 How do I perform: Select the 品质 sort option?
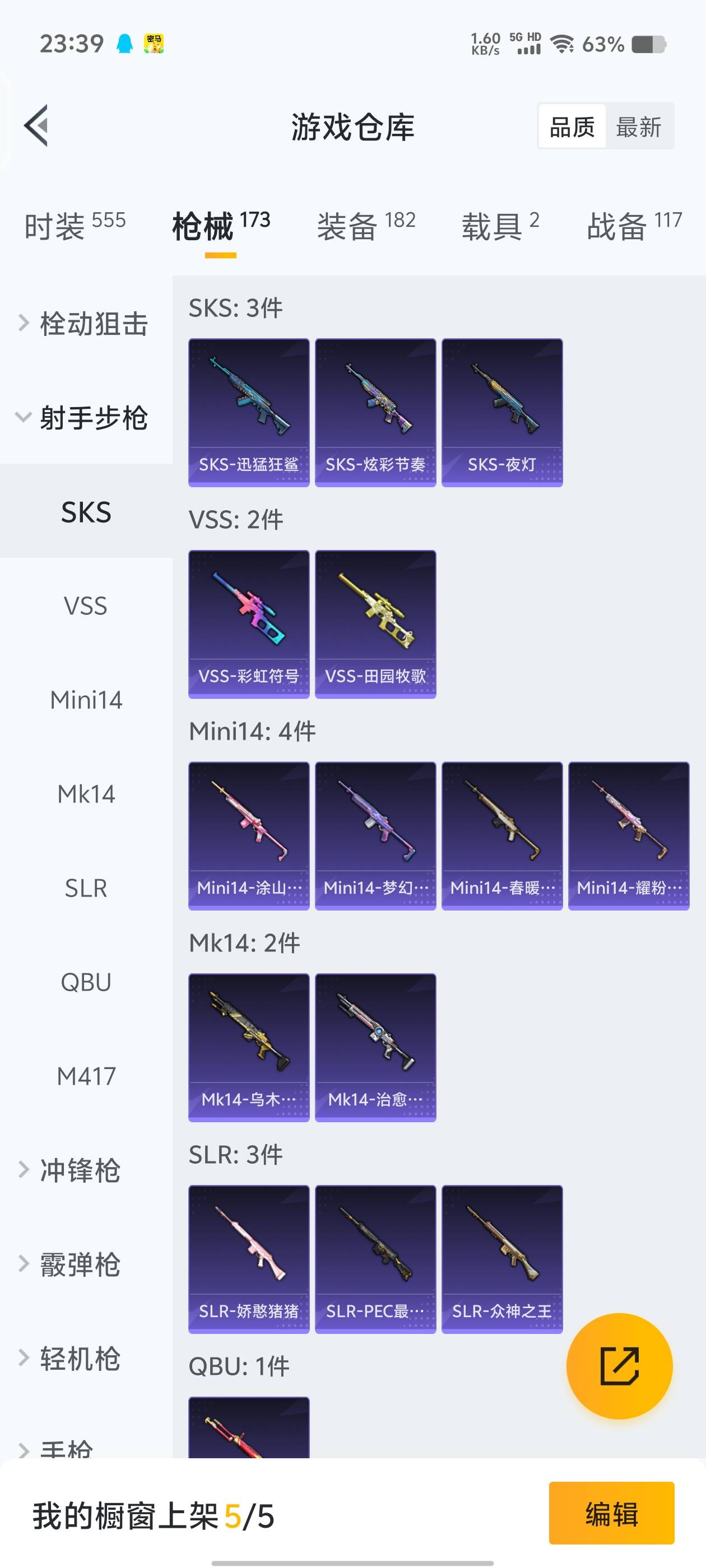pos(572,127)
